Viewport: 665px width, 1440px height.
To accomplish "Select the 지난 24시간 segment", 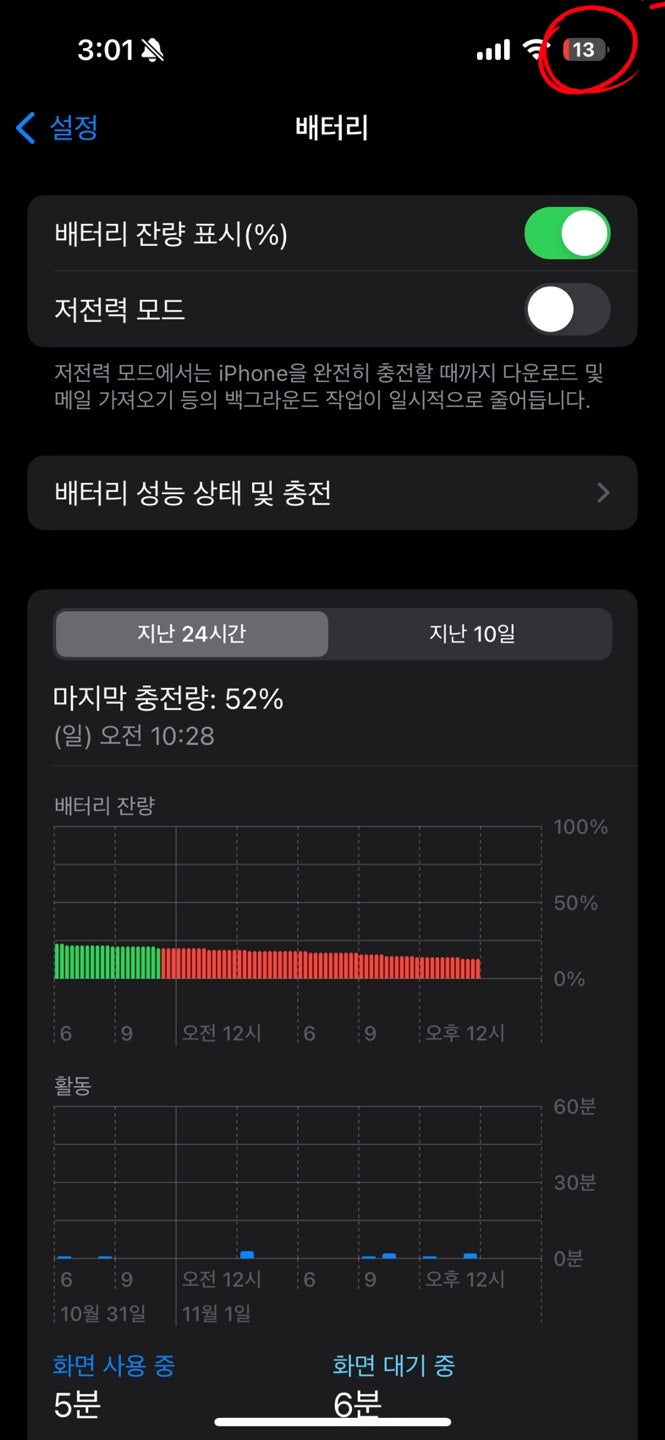I will point(192,634).
